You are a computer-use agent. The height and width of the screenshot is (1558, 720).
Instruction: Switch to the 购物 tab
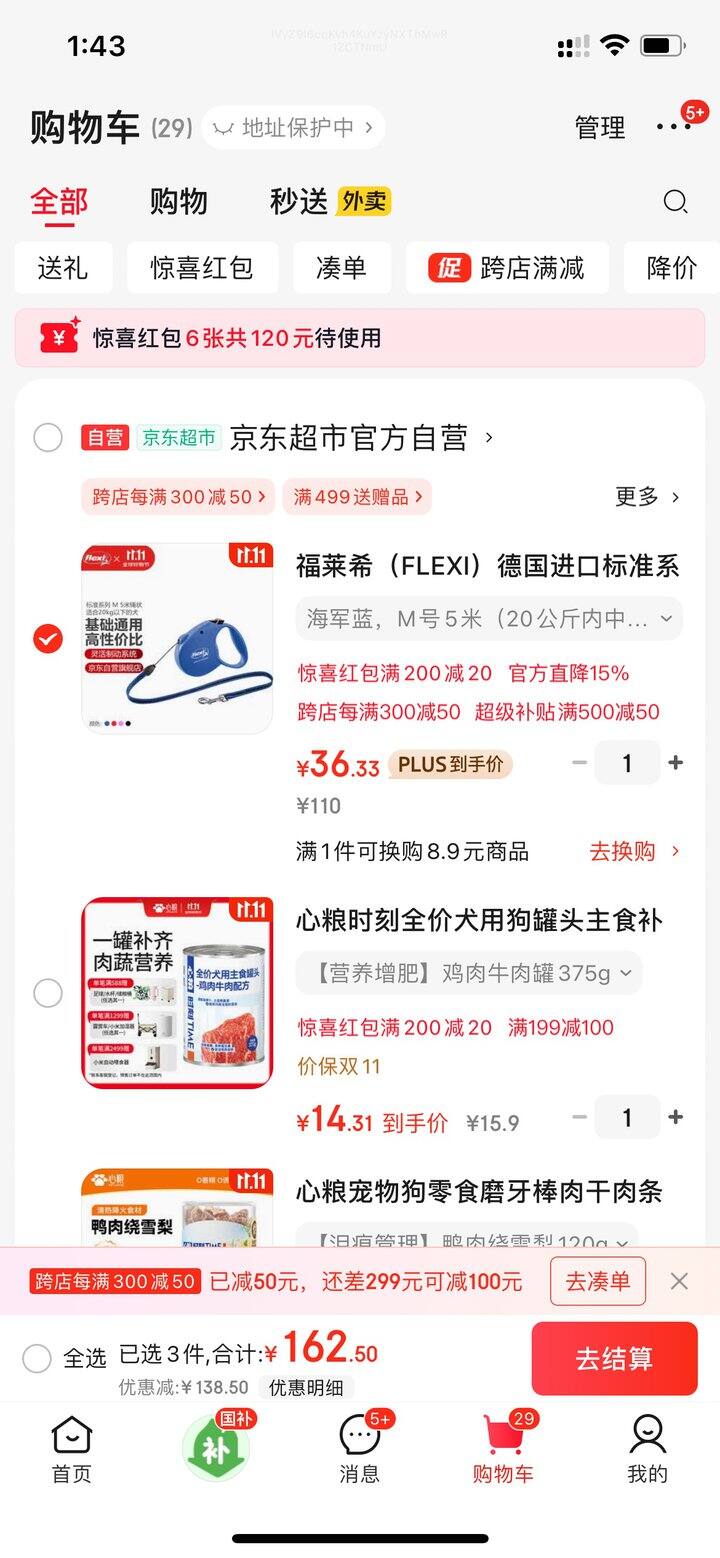point(179,201)
